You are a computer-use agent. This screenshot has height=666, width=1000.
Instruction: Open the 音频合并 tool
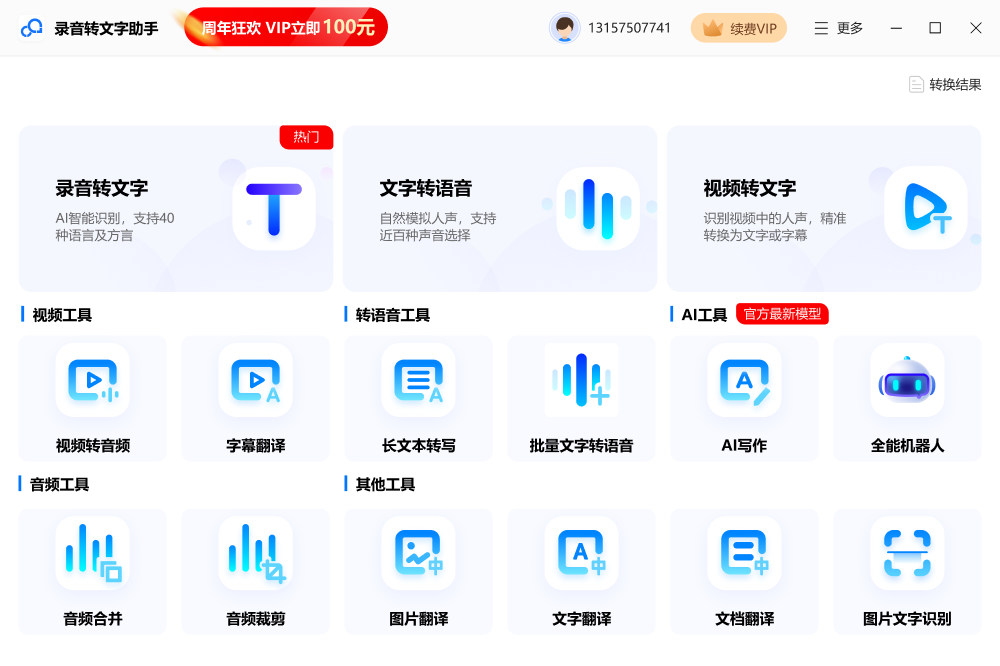[x=93, y=571]
